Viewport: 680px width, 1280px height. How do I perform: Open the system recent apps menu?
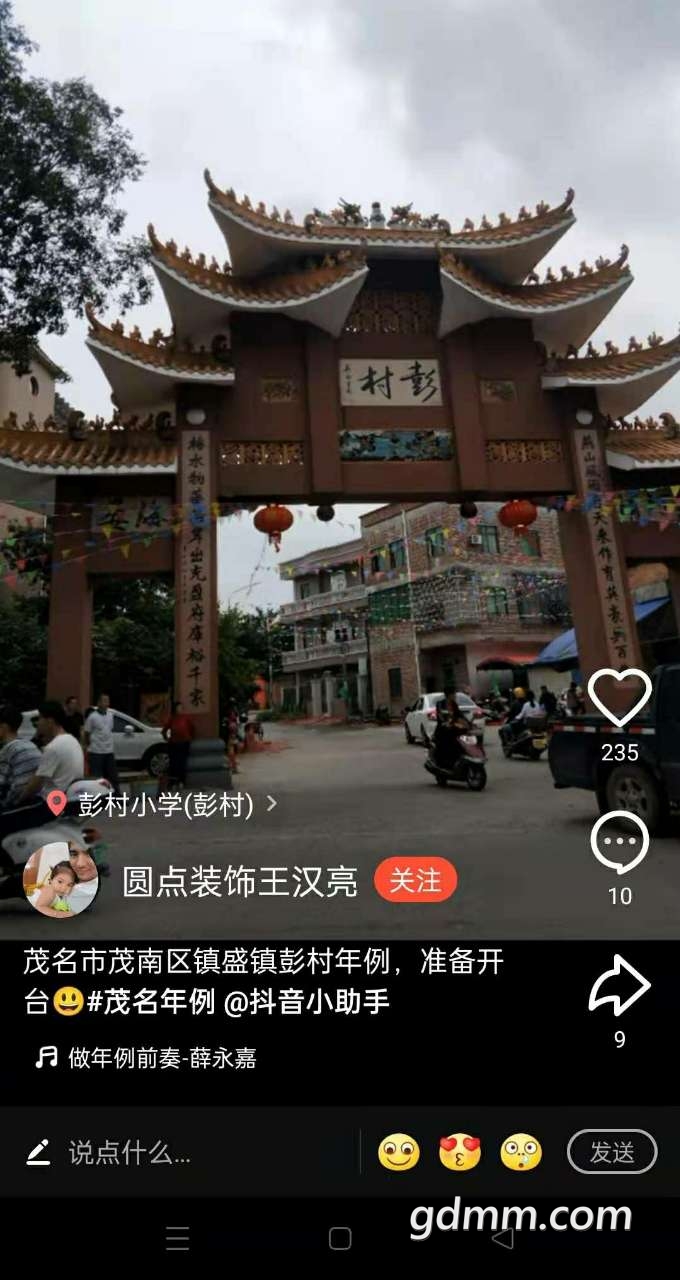[177, 1238]
